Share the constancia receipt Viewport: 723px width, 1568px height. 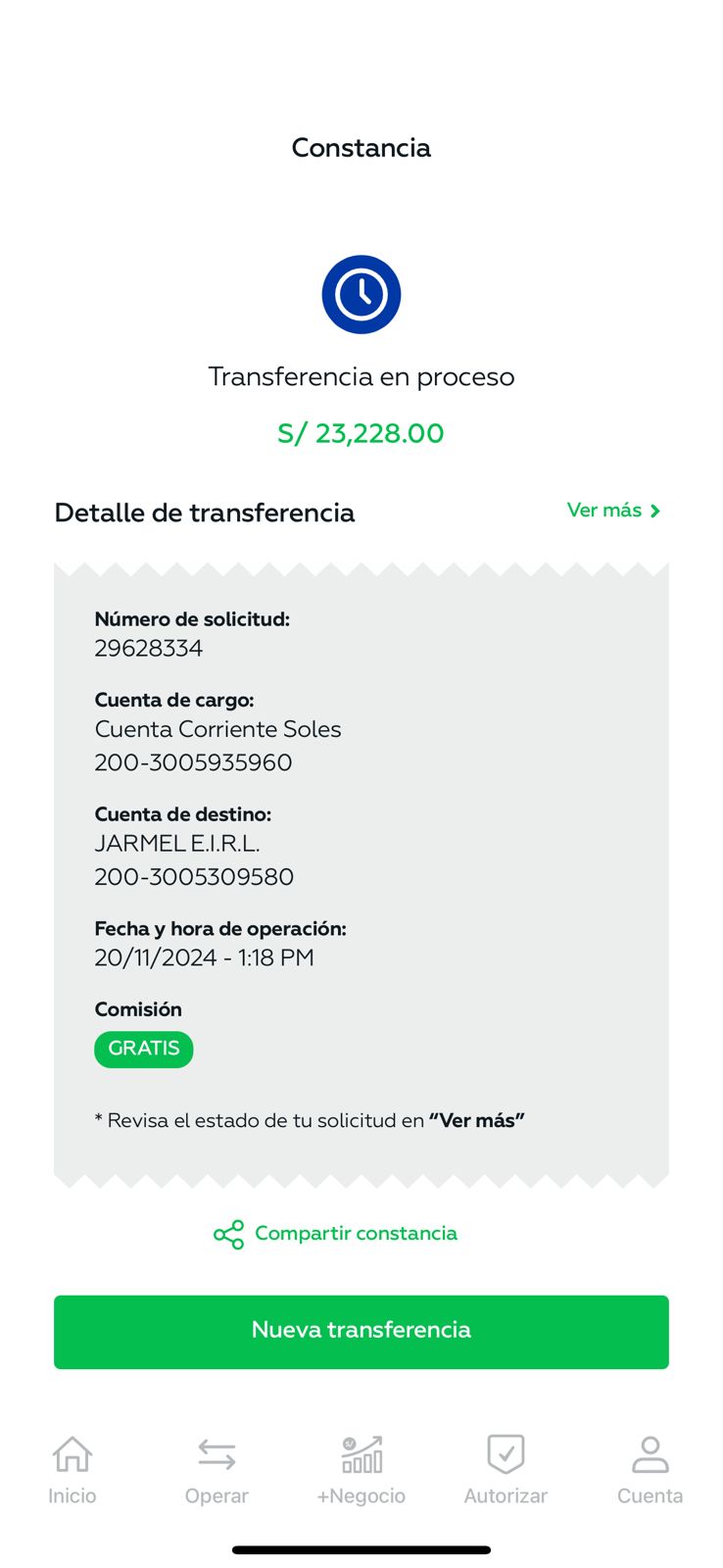(x=336, y=1234)
